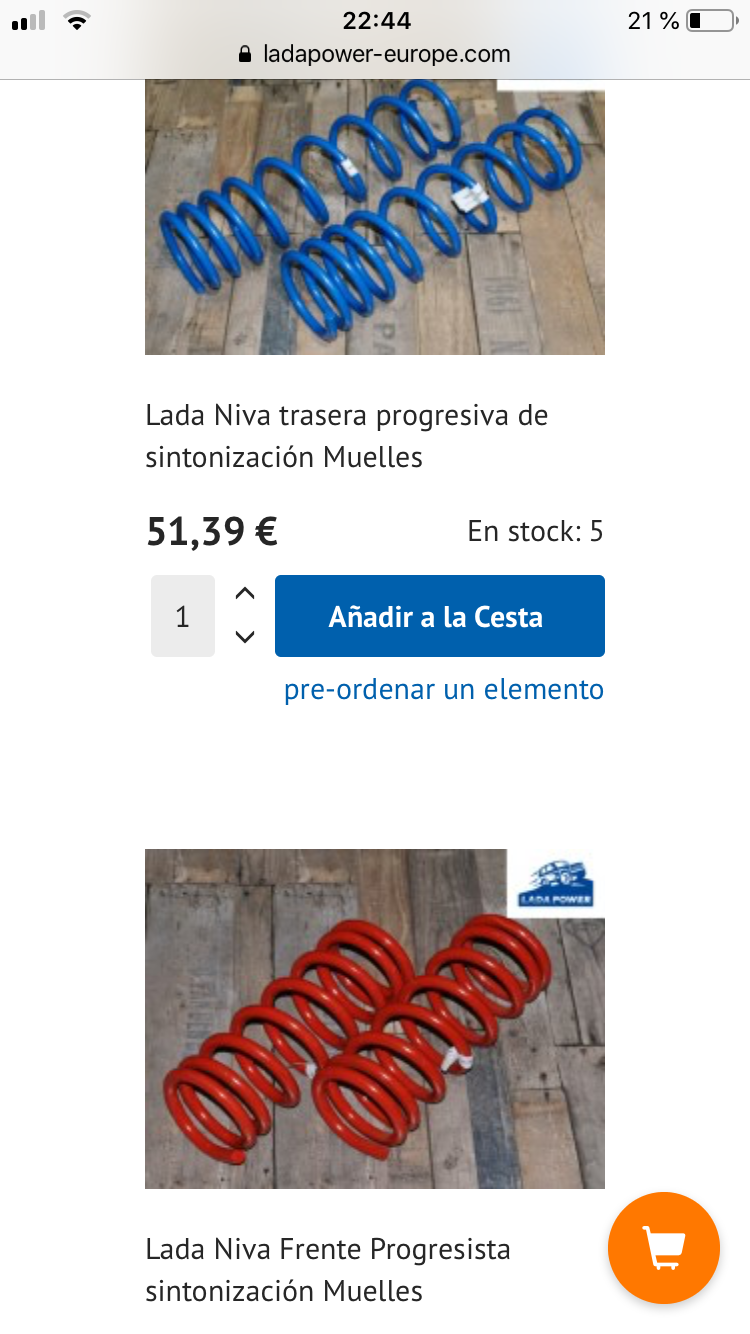Tap the ladapower-europe.com address bar
Screen dimensions: 750x1334
375,54
